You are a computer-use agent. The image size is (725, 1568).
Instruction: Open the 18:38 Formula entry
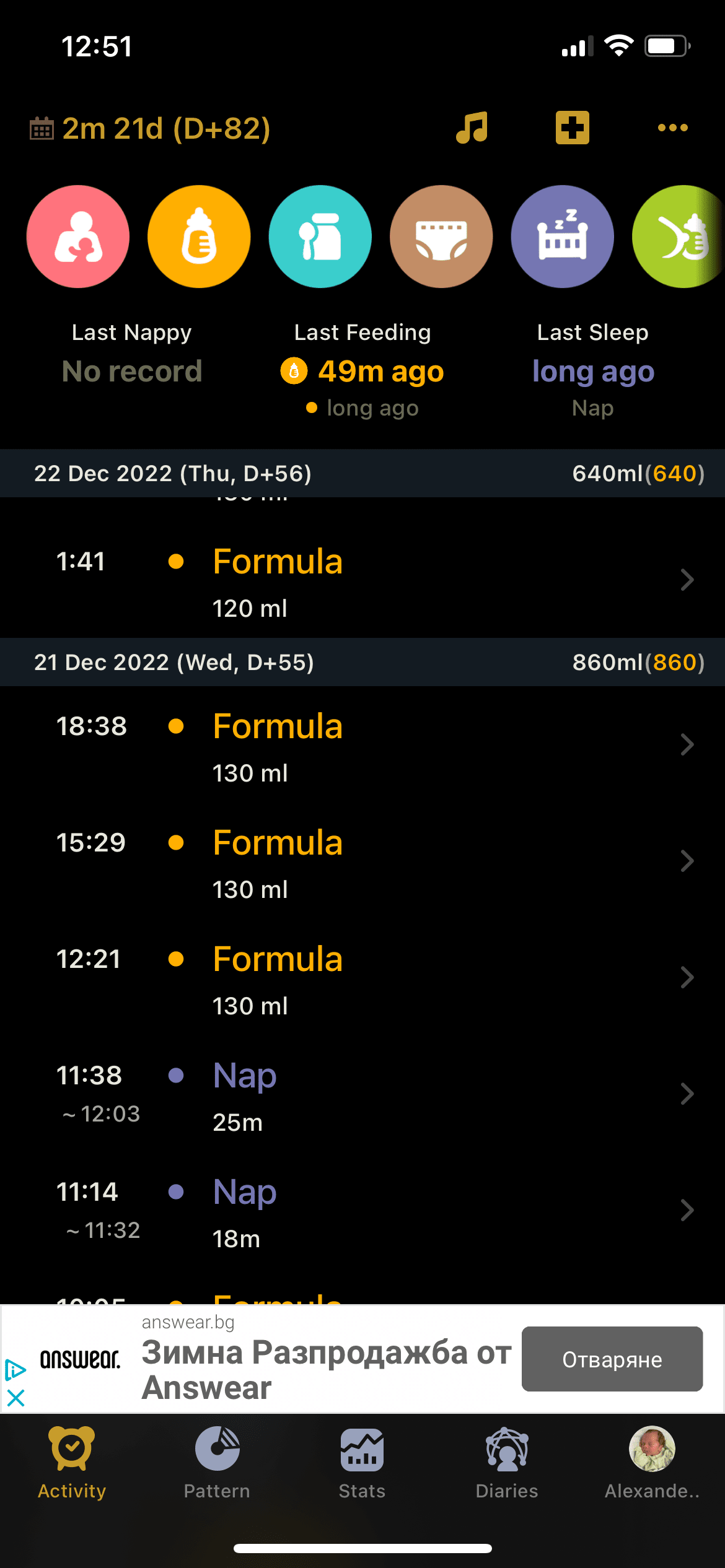pyautogui.click(x=362, y=745)
